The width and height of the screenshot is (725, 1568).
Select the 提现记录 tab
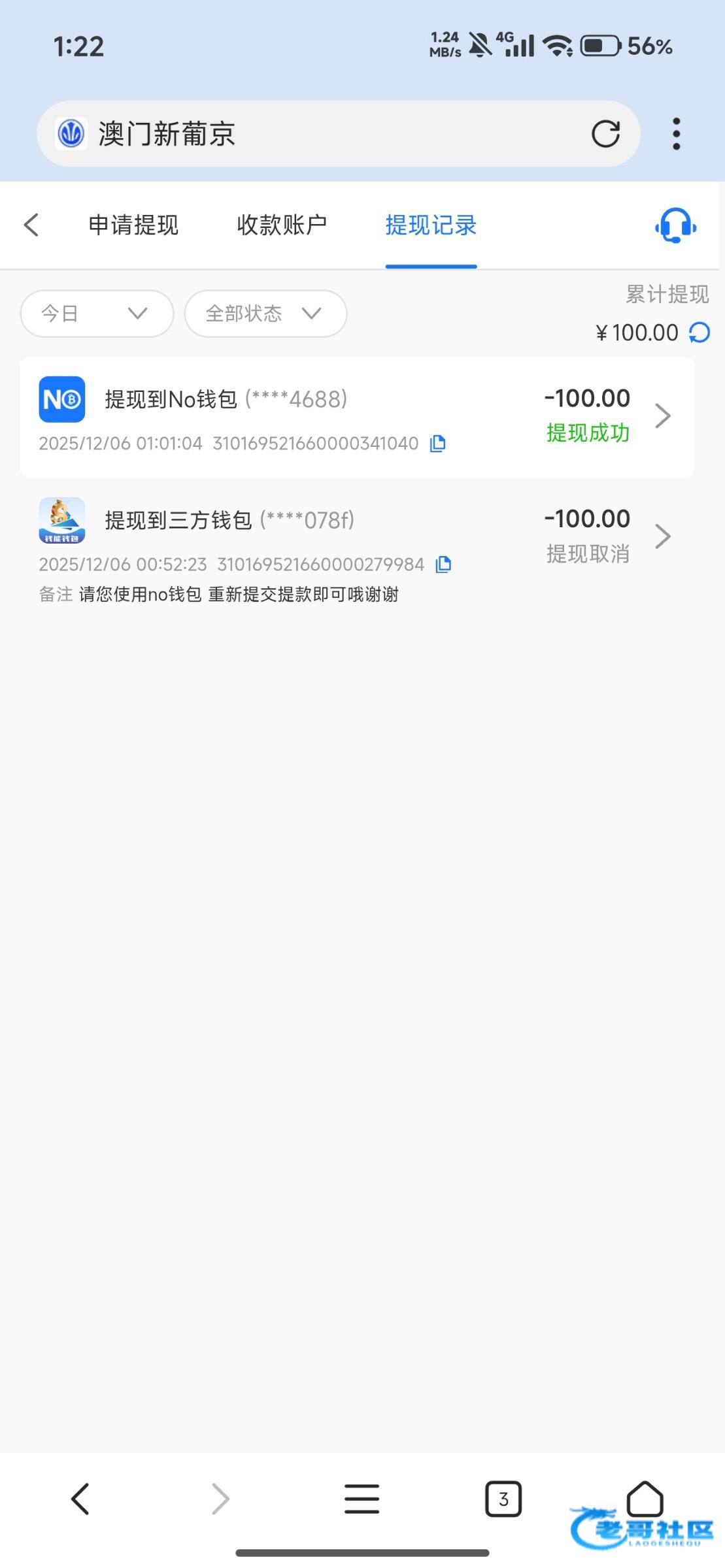pos(431,225)
